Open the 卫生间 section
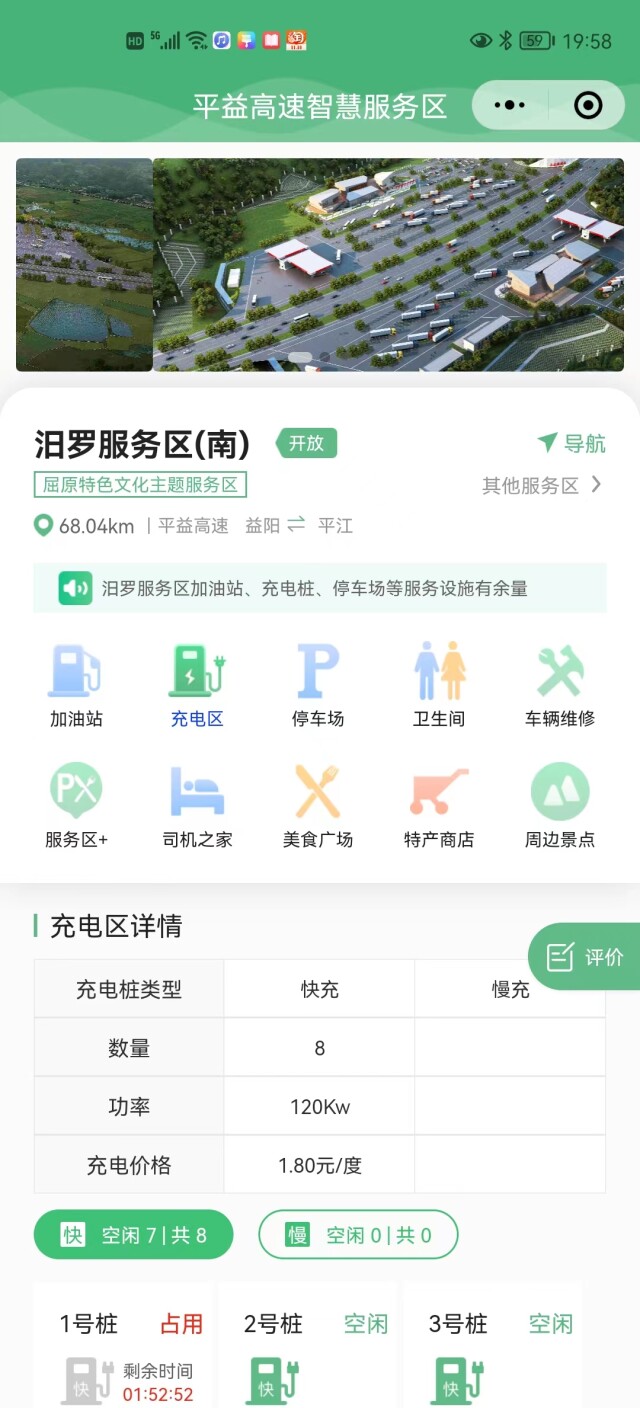640x1408 pixels. click(x=439, y=686)
